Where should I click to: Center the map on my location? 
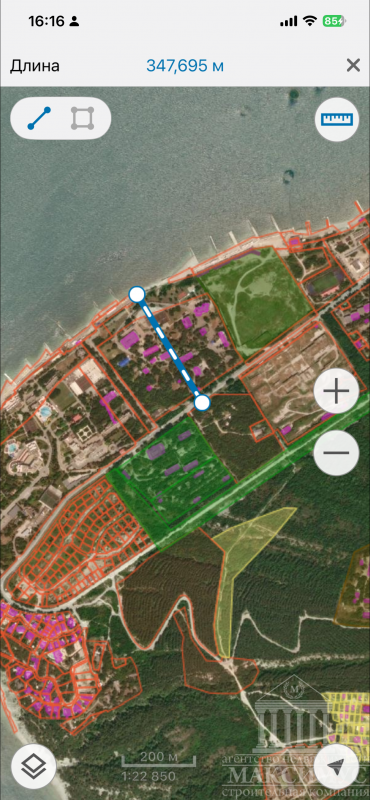336,766
